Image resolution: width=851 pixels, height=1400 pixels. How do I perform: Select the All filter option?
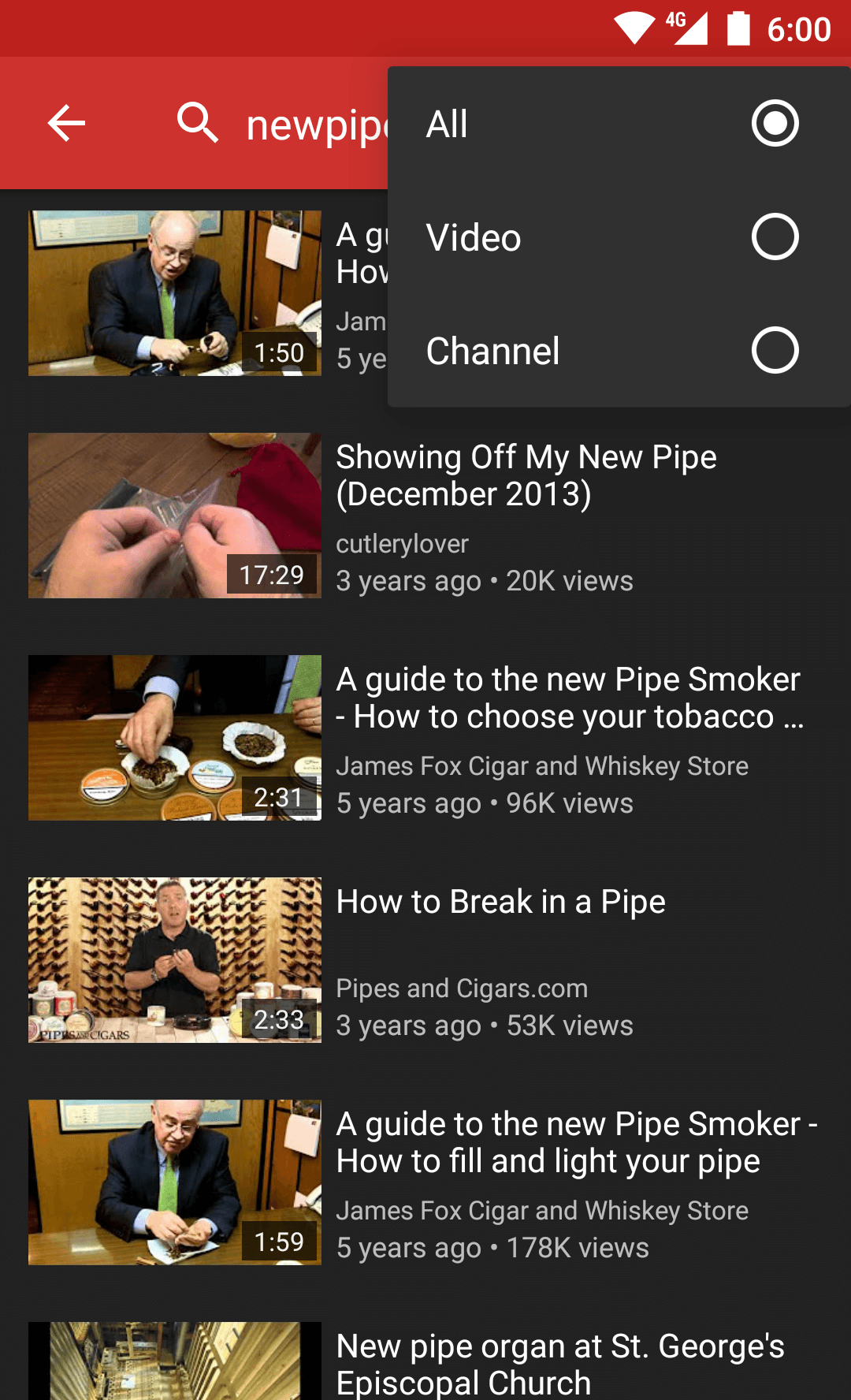coord(619,124)
